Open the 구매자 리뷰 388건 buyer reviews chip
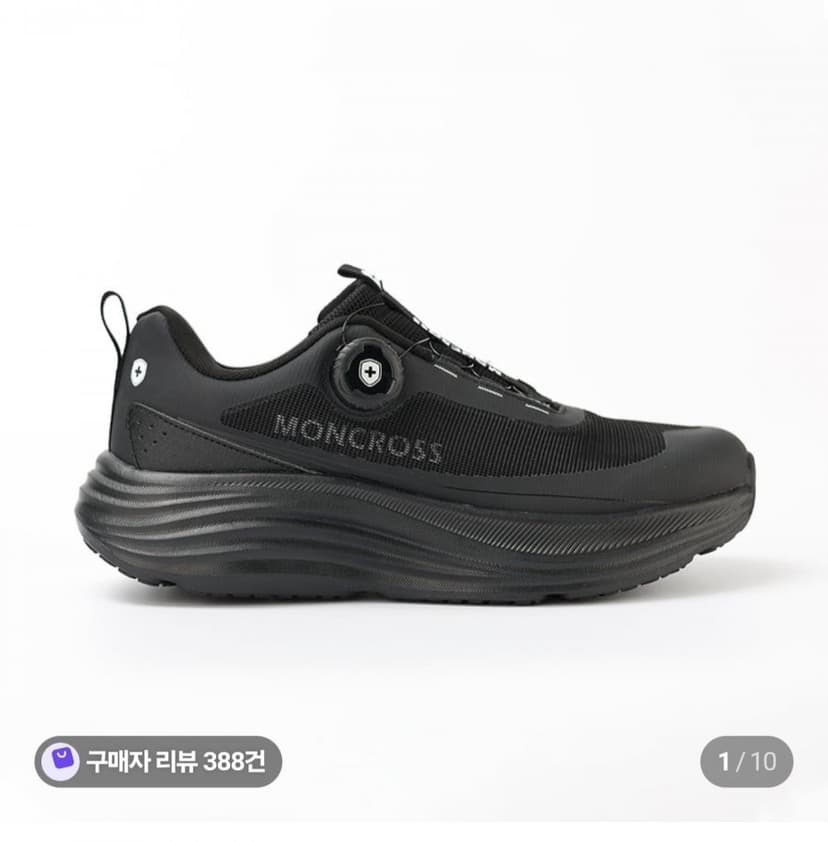Viewport: 828px width, 842px height. tap(158, 761)
